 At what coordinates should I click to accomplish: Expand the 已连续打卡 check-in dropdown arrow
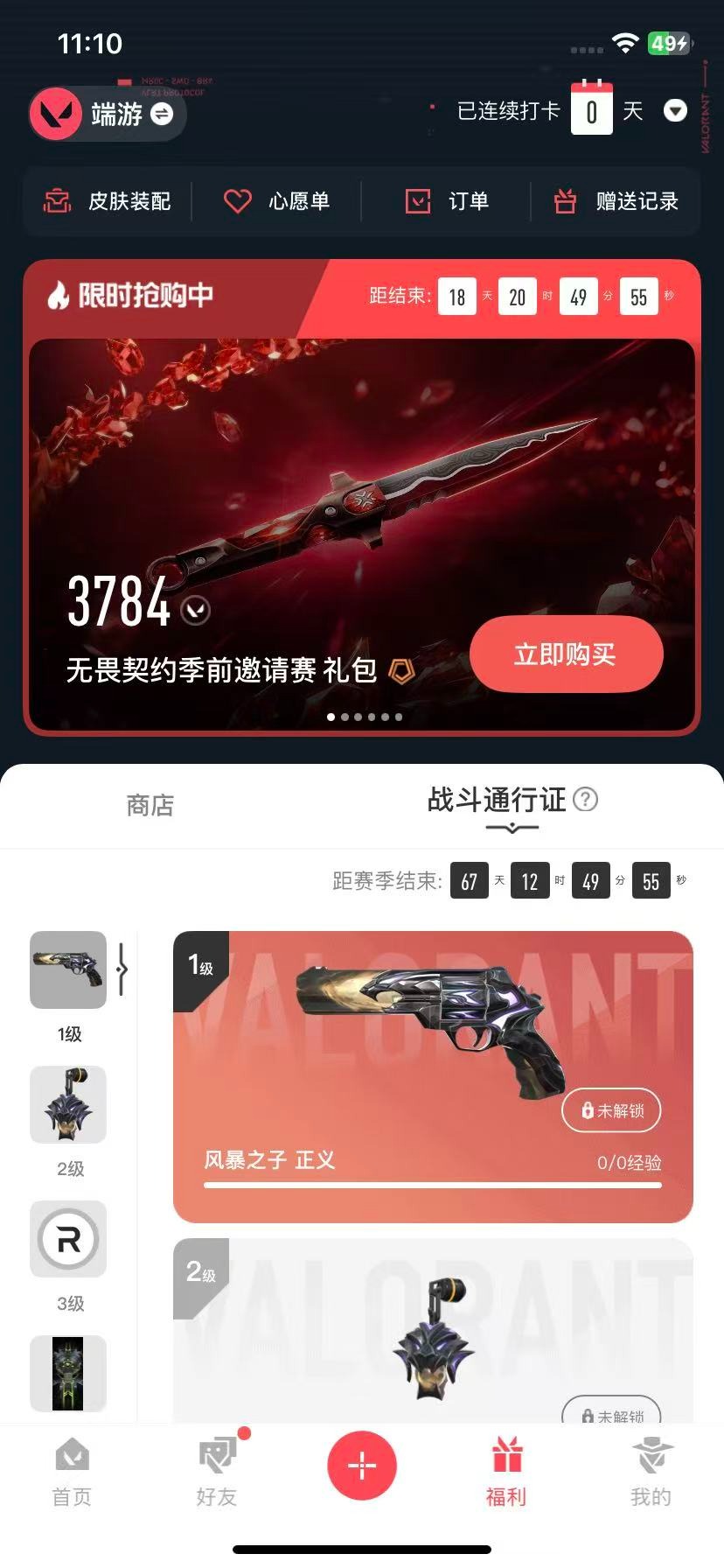[675, 111]
